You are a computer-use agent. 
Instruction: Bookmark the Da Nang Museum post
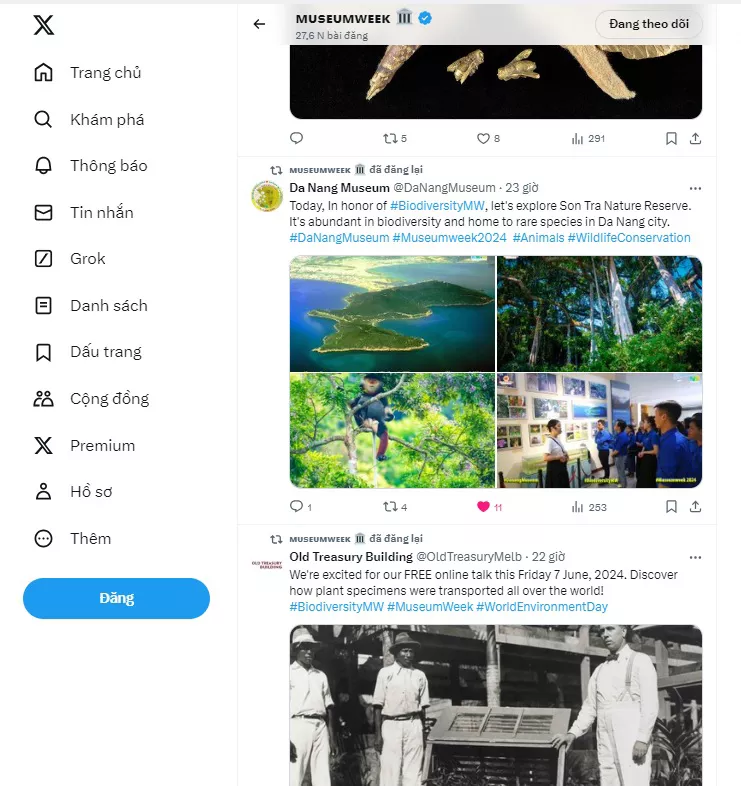coord(672,507)
